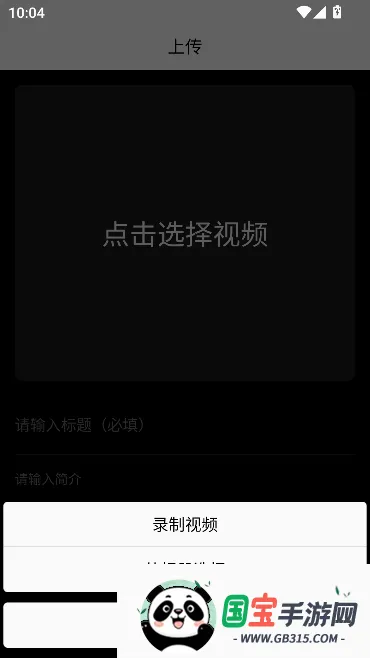Focus the 请输入简介 description field

point(185,479)
